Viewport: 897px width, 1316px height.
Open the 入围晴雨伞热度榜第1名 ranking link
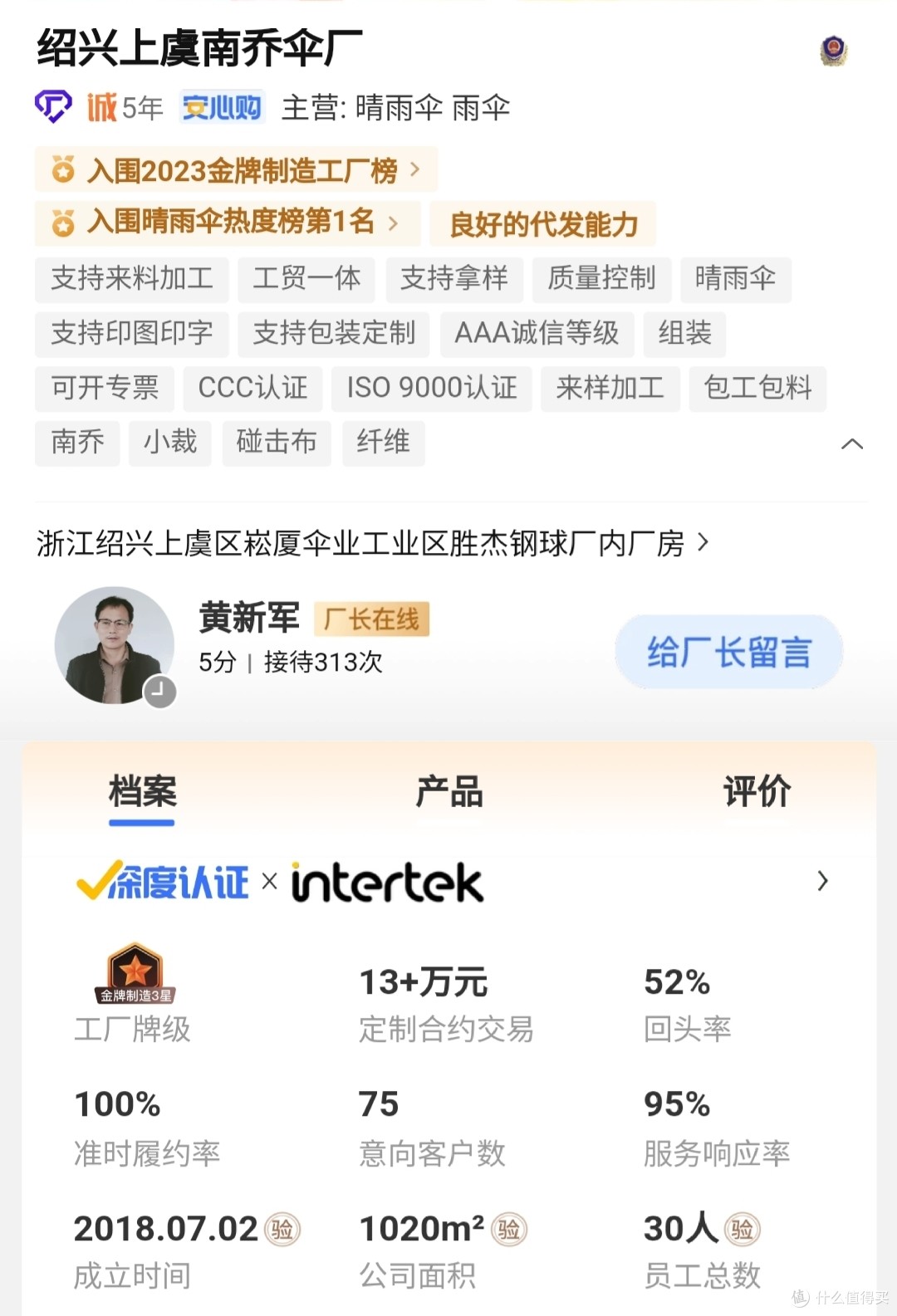(226, 223)
